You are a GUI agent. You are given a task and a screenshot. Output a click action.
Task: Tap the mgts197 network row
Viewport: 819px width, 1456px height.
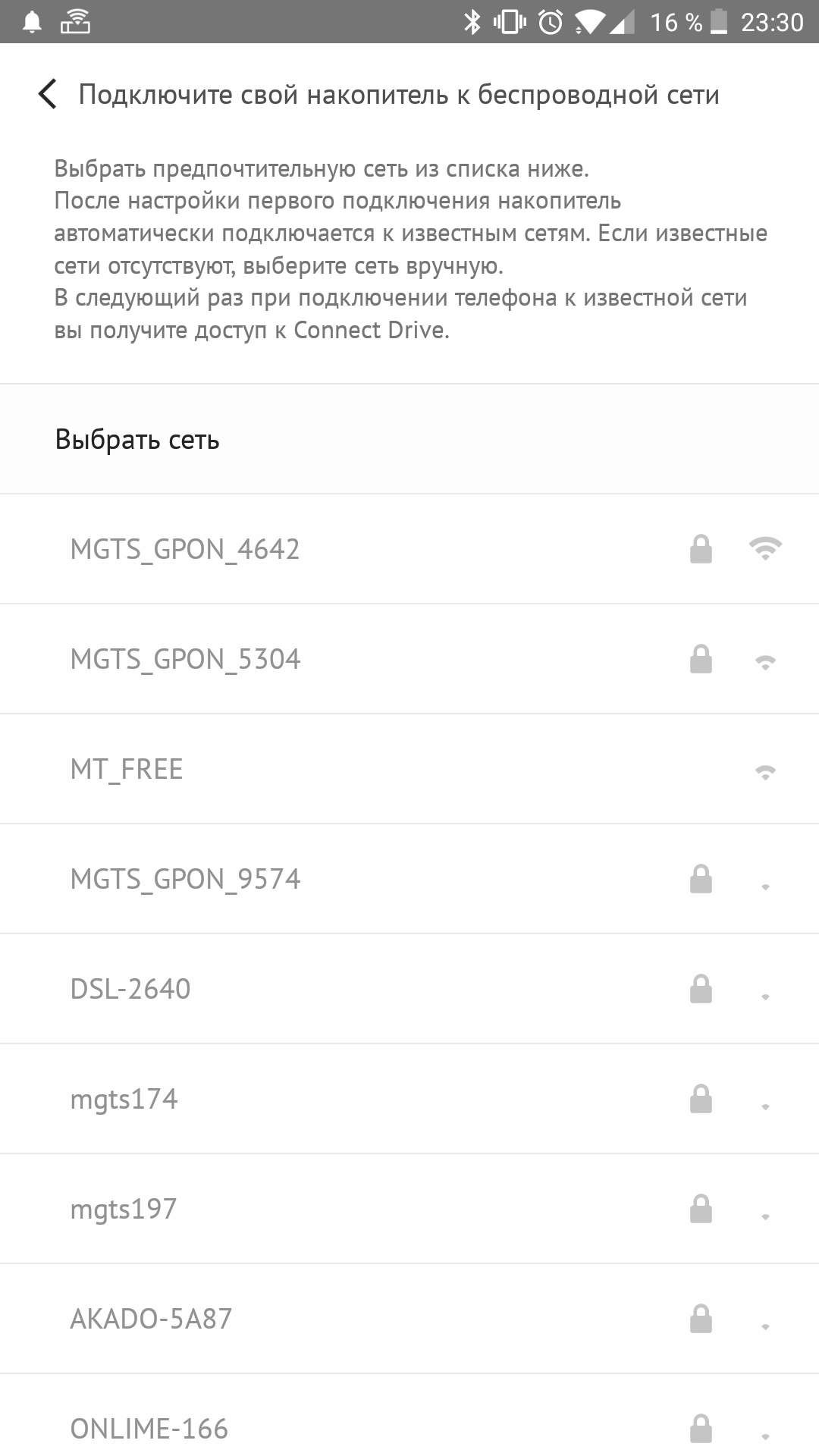coord(409,1209)
